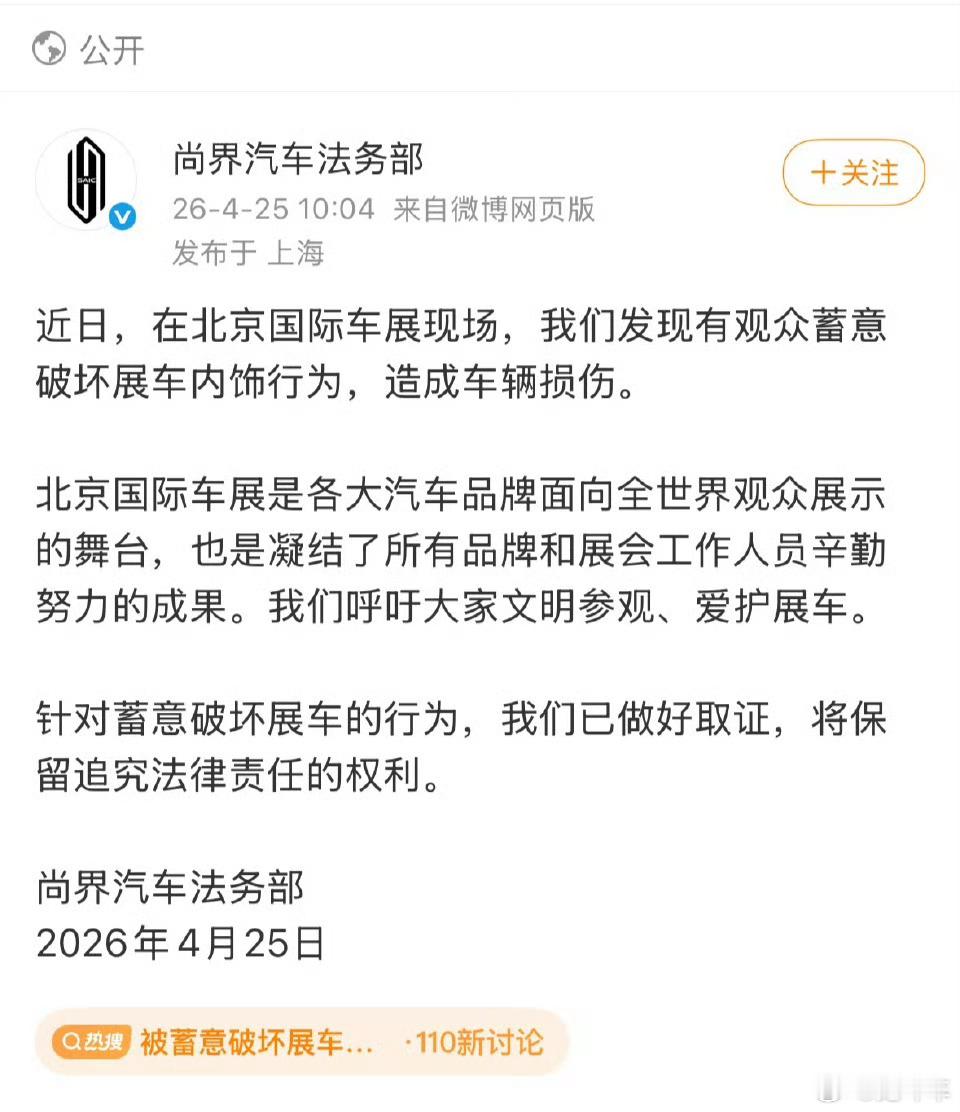Click the brand logo inside the profile picture

click(85, 178)
